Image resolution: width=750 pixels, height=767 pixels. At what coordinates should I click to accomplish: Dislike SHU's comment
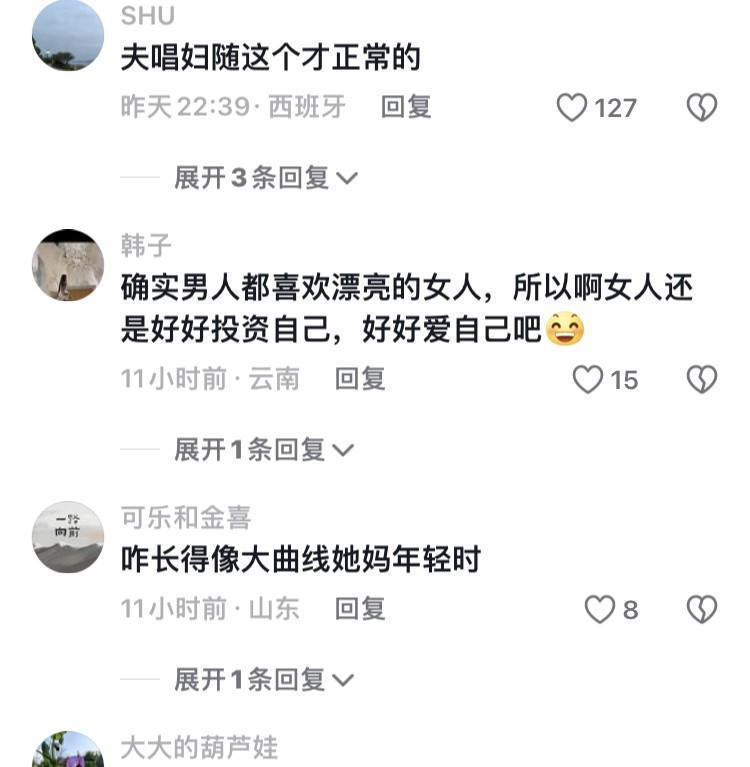(x=702, y=107)
